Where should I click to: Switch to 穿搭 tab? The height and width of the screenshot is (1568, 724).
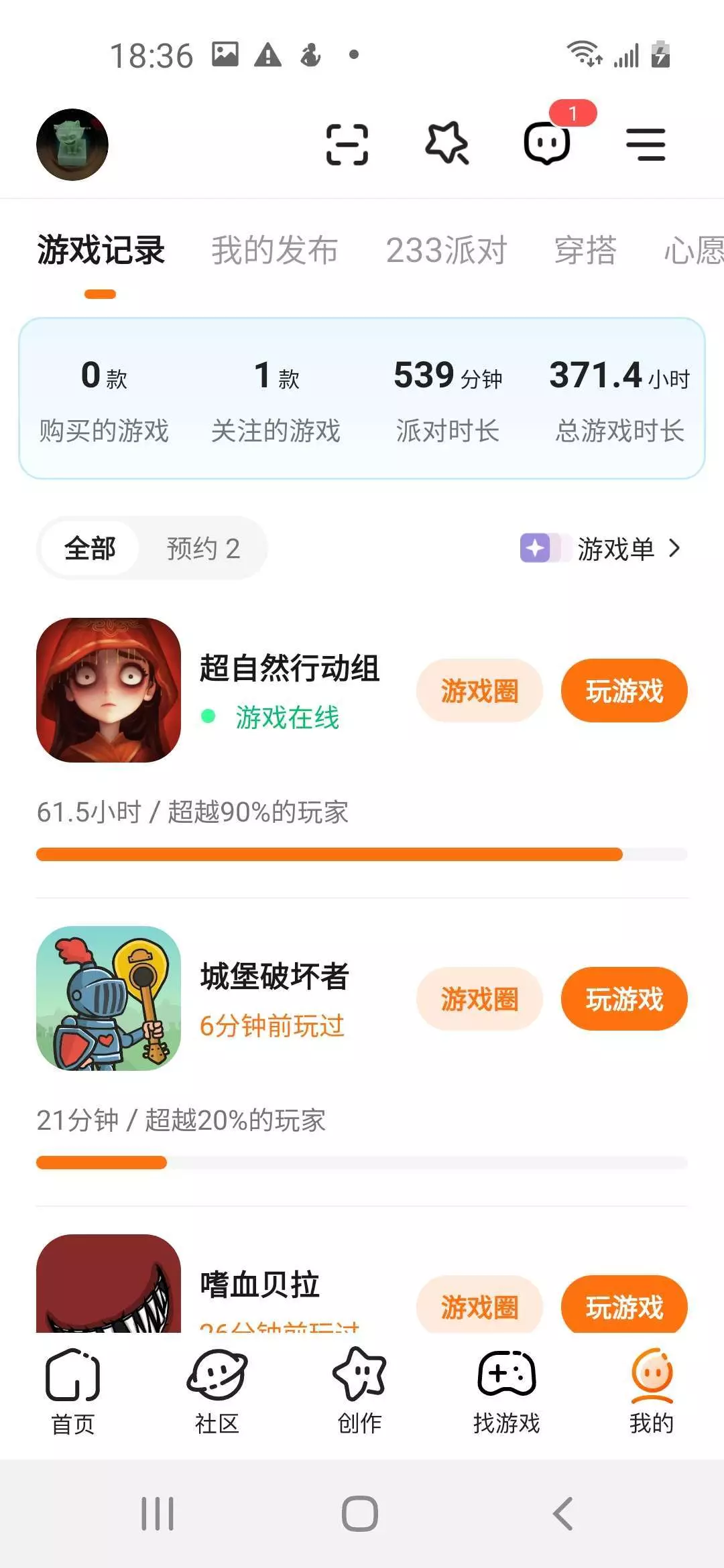pos(585,251)
